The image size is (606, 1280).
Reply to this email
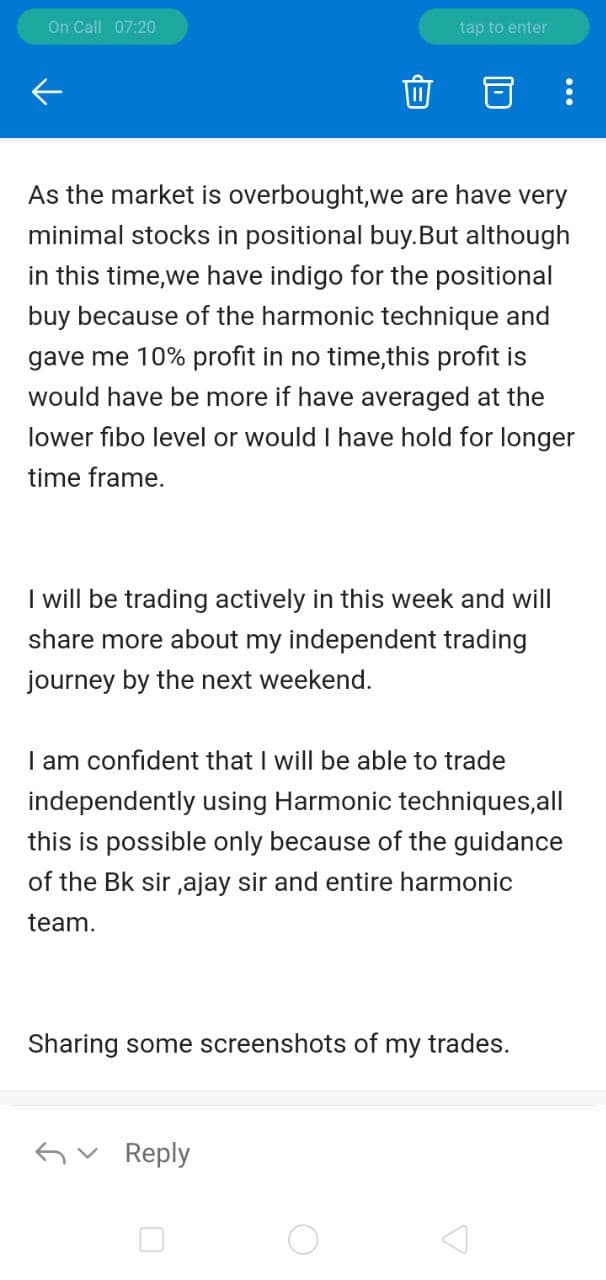click(157, 1153)
